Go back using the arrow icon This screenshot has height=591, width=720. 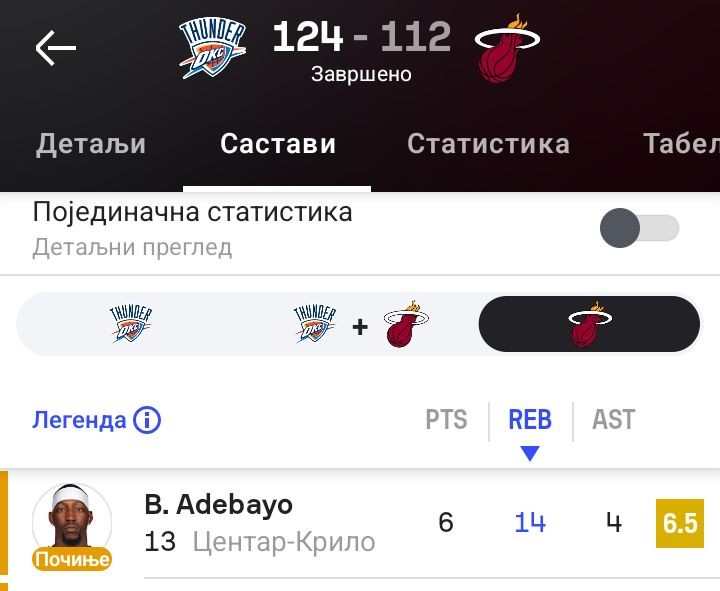tap(55, 48)
